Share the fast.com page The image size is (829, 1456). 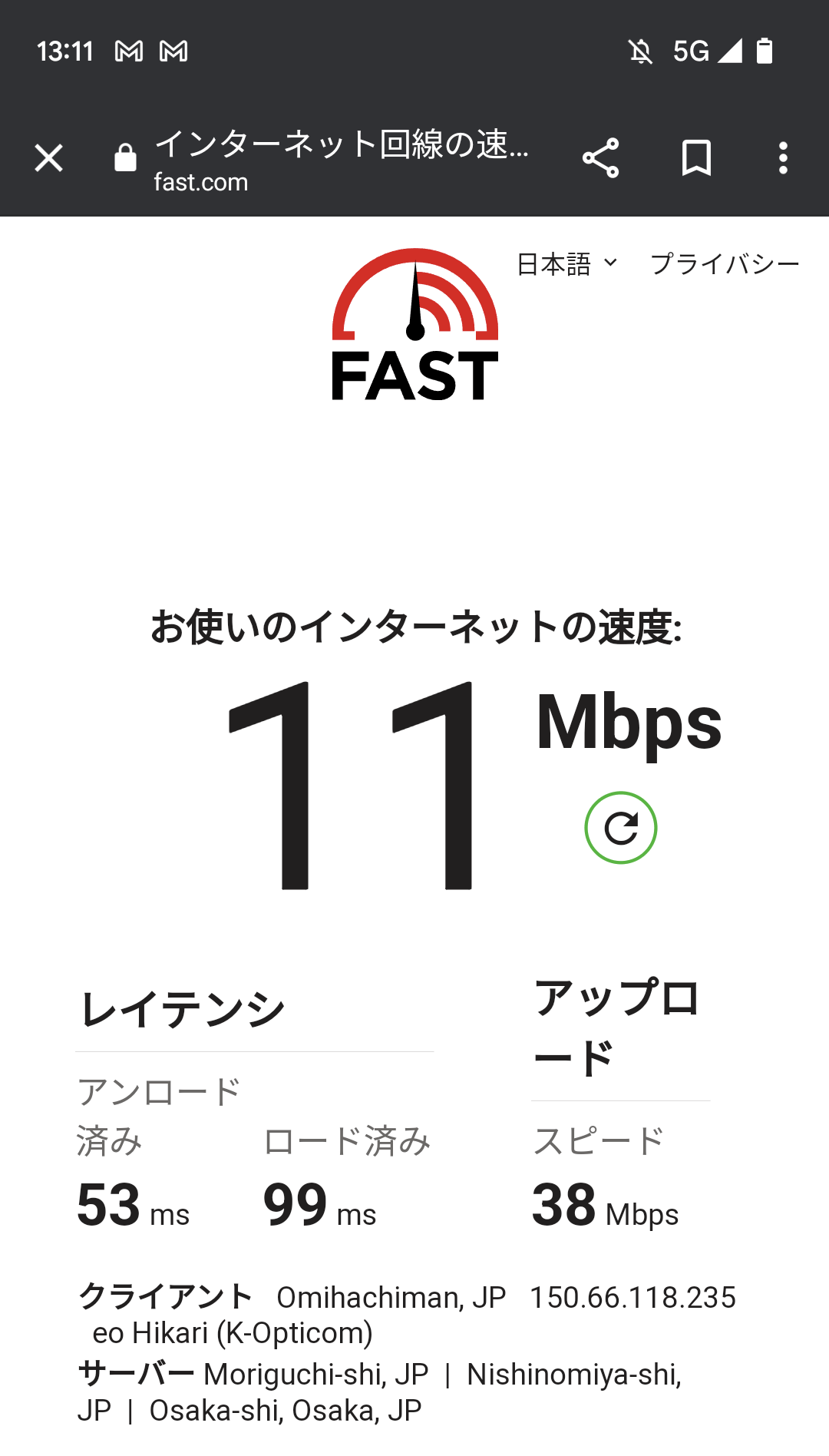(x=600, y=158)
